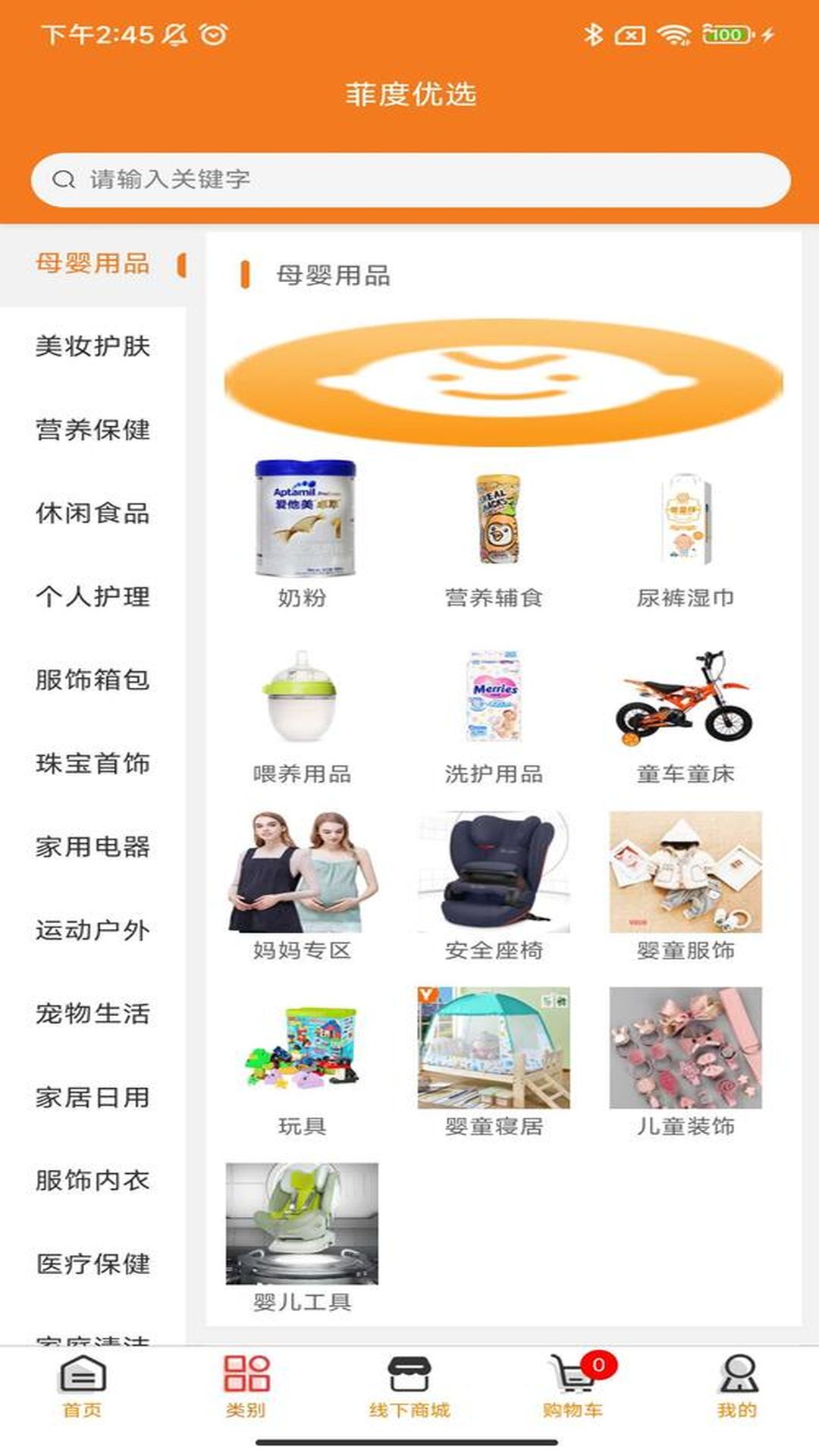Open the 营养辅食 subcategory
The height and width of the screenshot is (1456, 819).
click(494, 534)
